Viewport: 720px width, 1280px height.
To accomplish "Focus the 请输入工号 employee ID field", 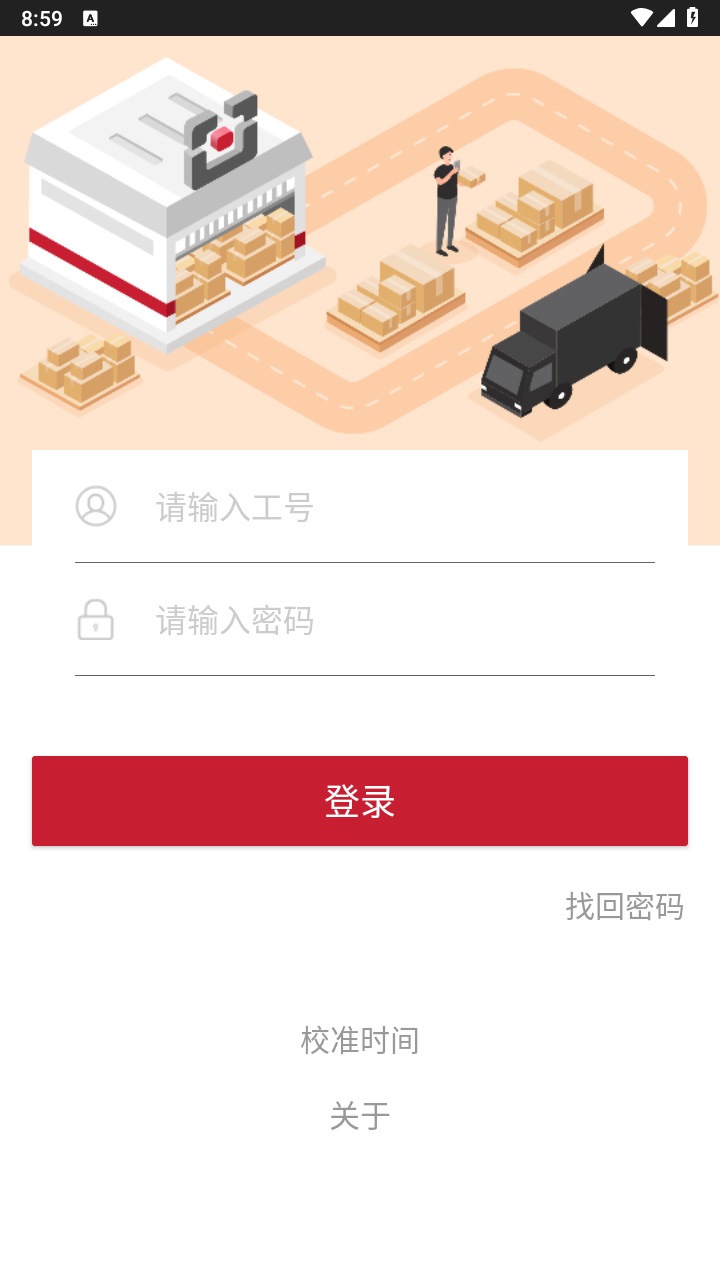I will click(300, 506).
